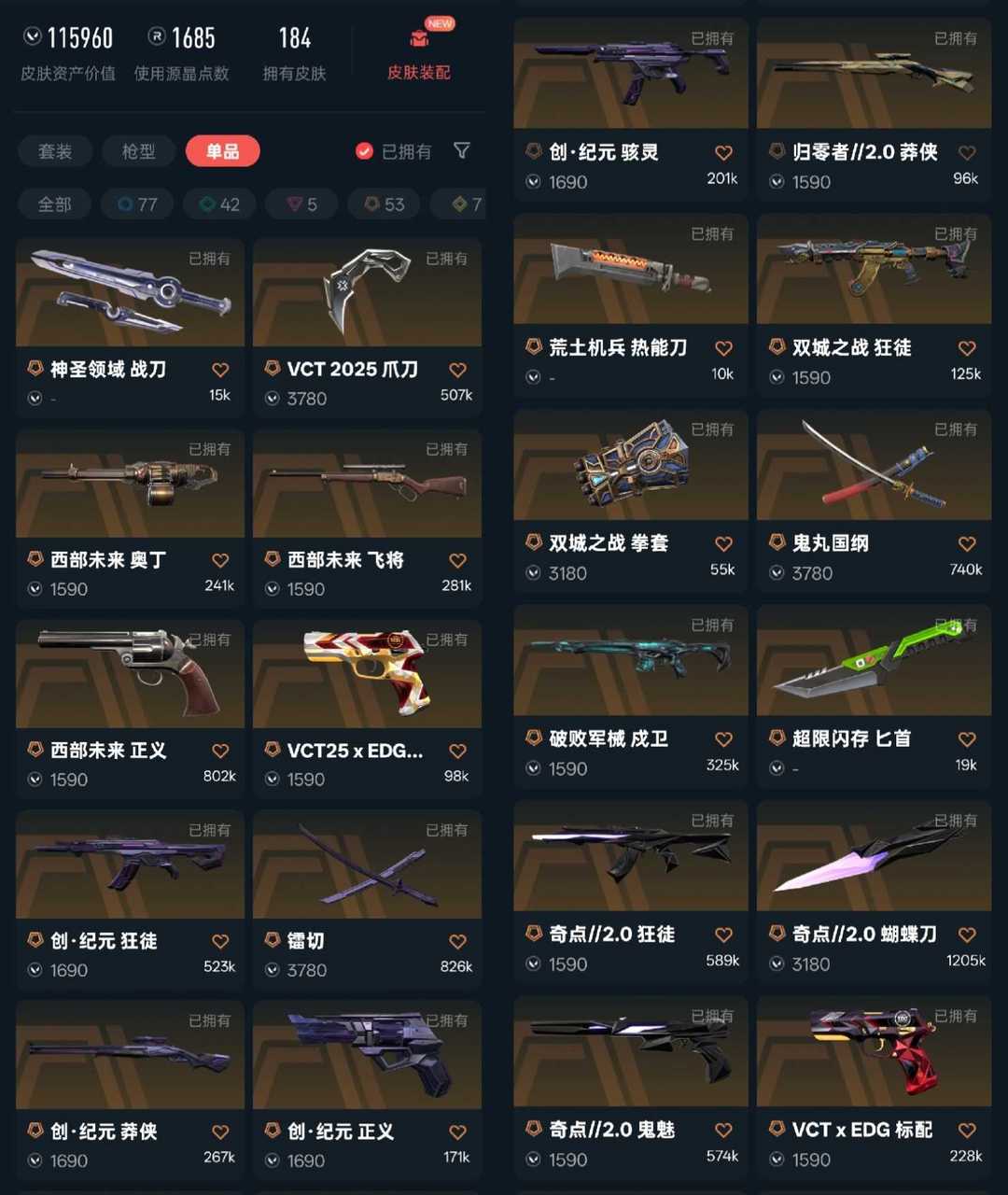Viewport: 1008px width, 1195px height.
Task: Open skin loadout via the backpack icon
Action: coord(421,42)
